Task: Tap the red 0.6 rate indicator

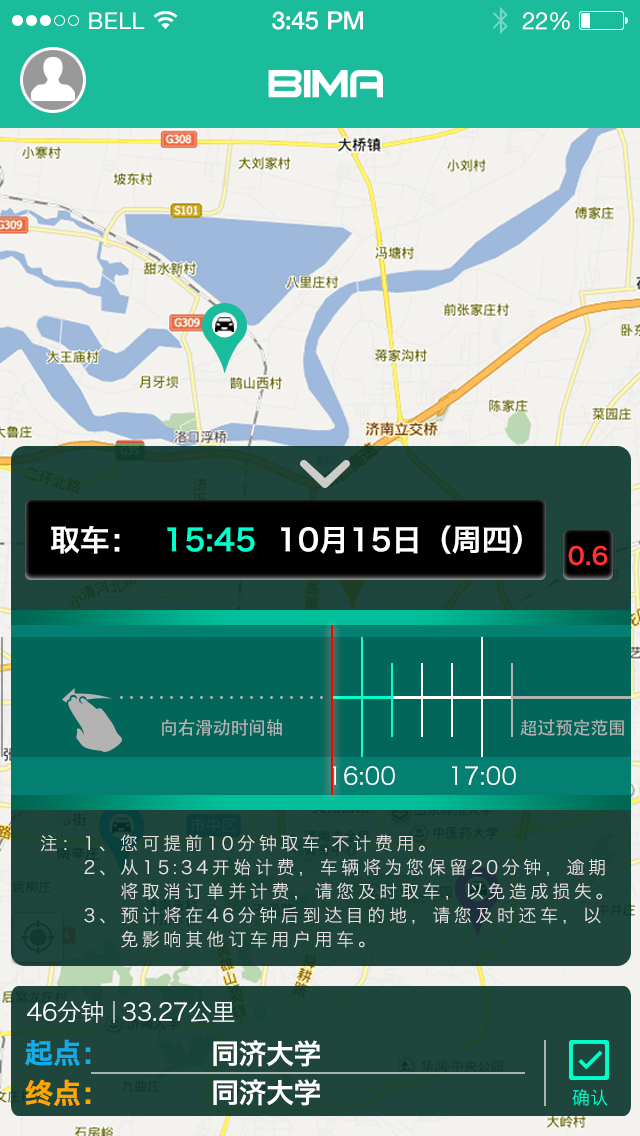Action: (x=587, y=555)
